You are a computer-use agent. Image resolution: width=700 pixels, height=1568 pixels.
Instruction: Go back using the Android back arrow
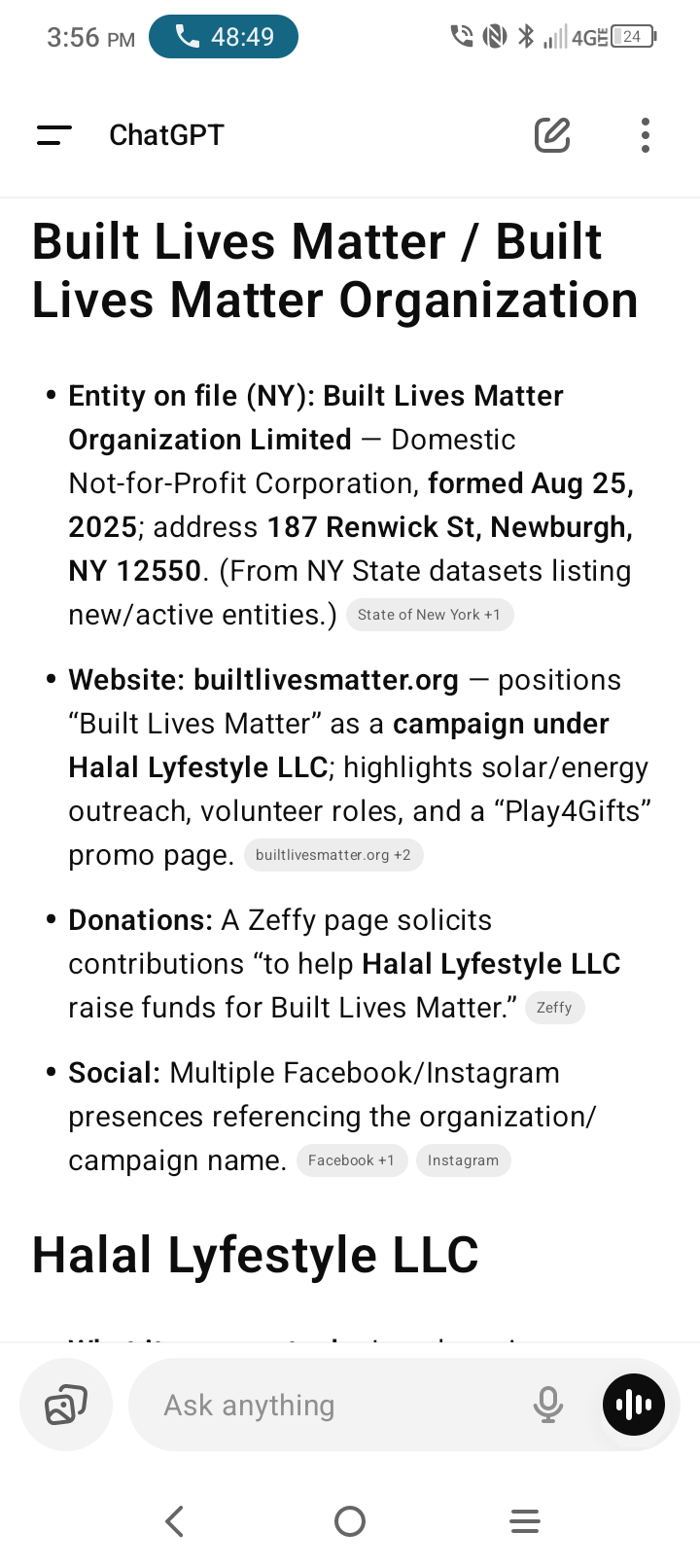(x=175, y=1520)
